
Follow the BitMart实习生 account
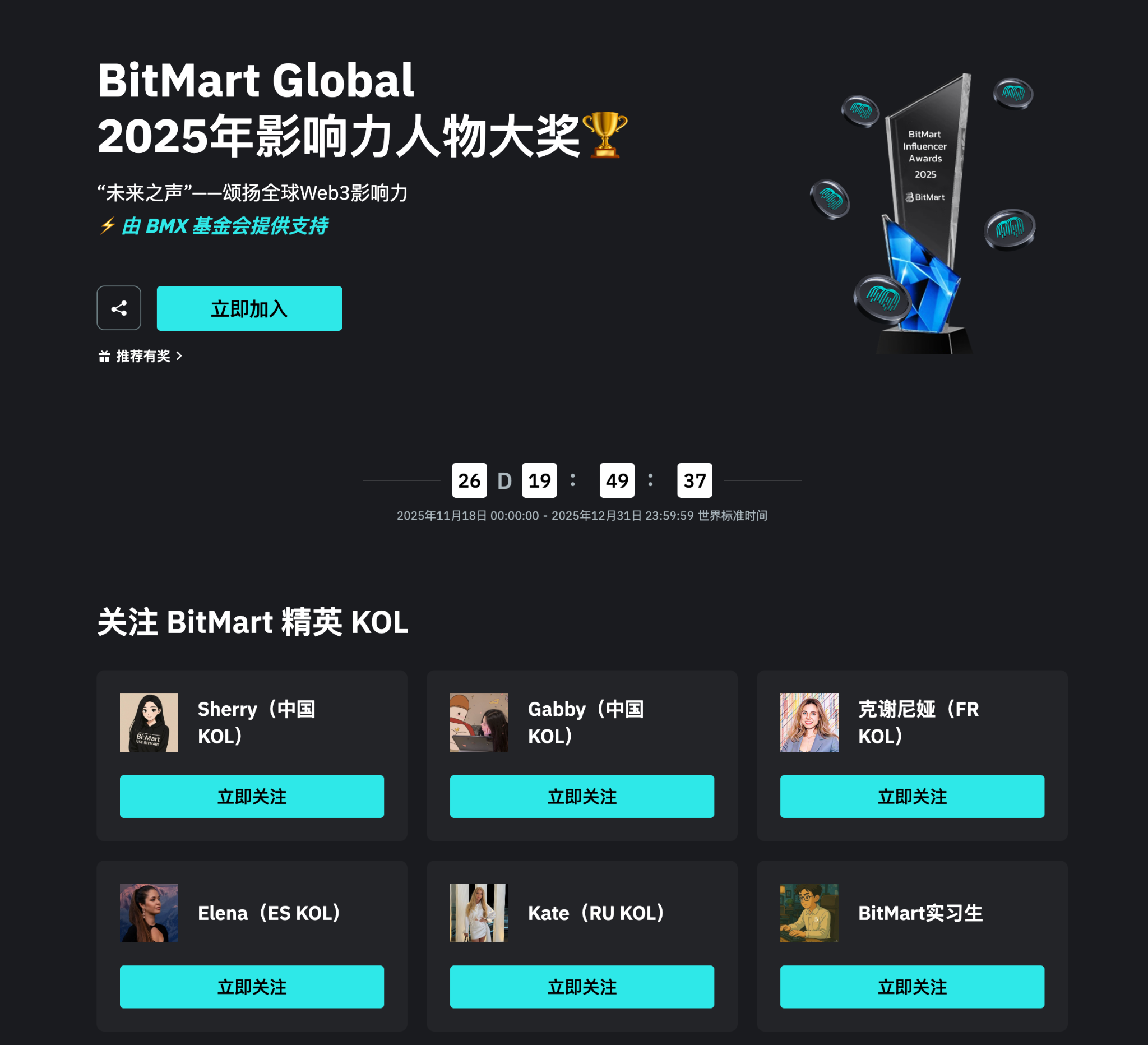tap(911, 986)
